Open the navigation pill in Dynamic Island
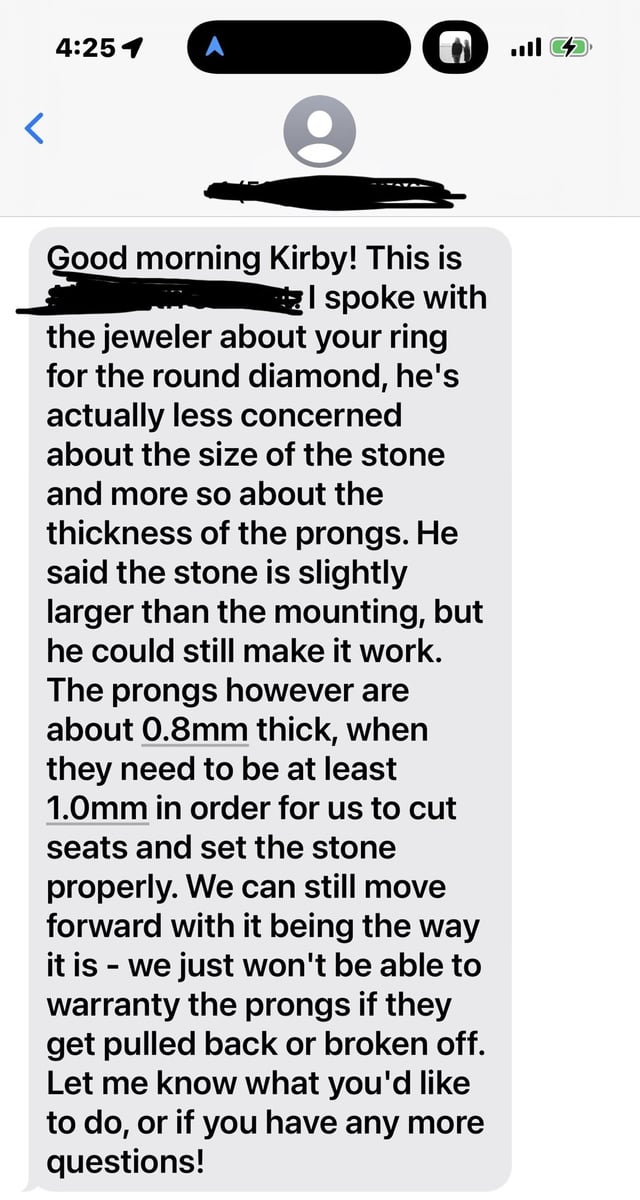 (x=298, y=47)
